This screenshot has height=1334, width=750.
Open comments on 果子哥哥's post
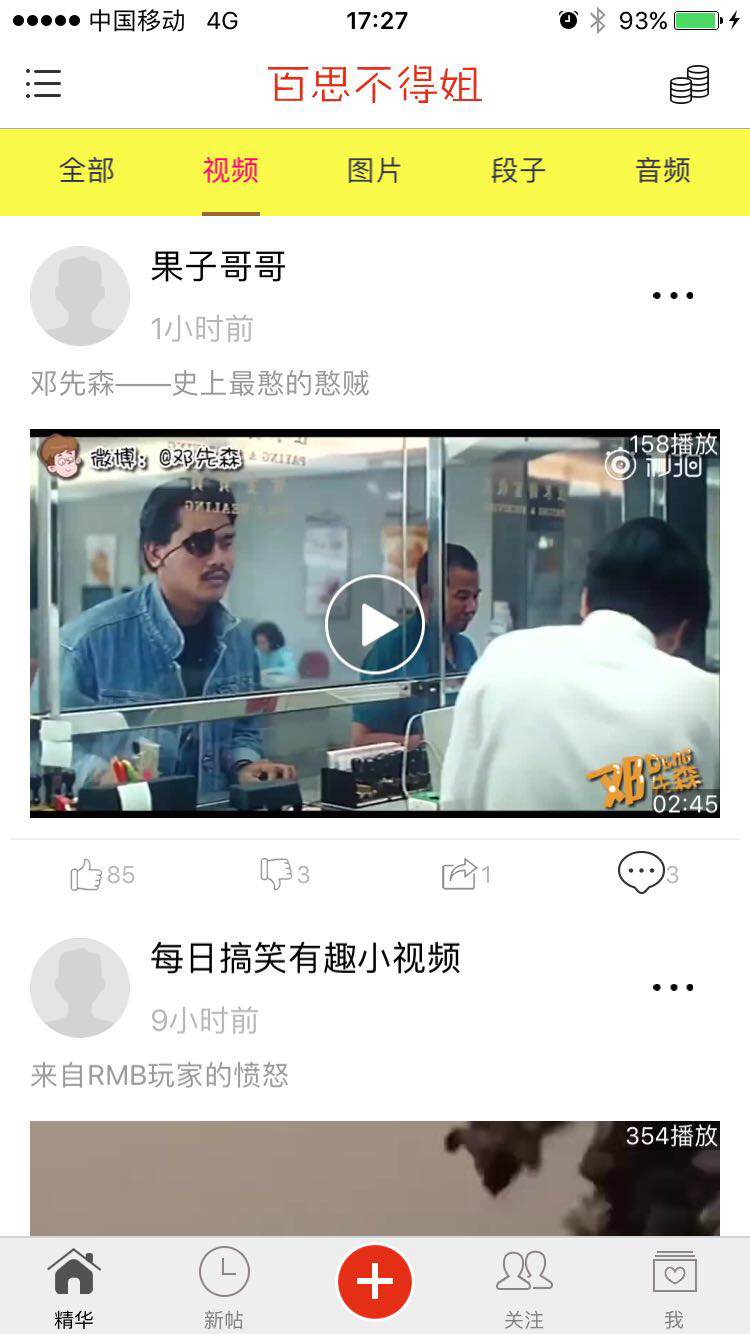click(641, 873)
